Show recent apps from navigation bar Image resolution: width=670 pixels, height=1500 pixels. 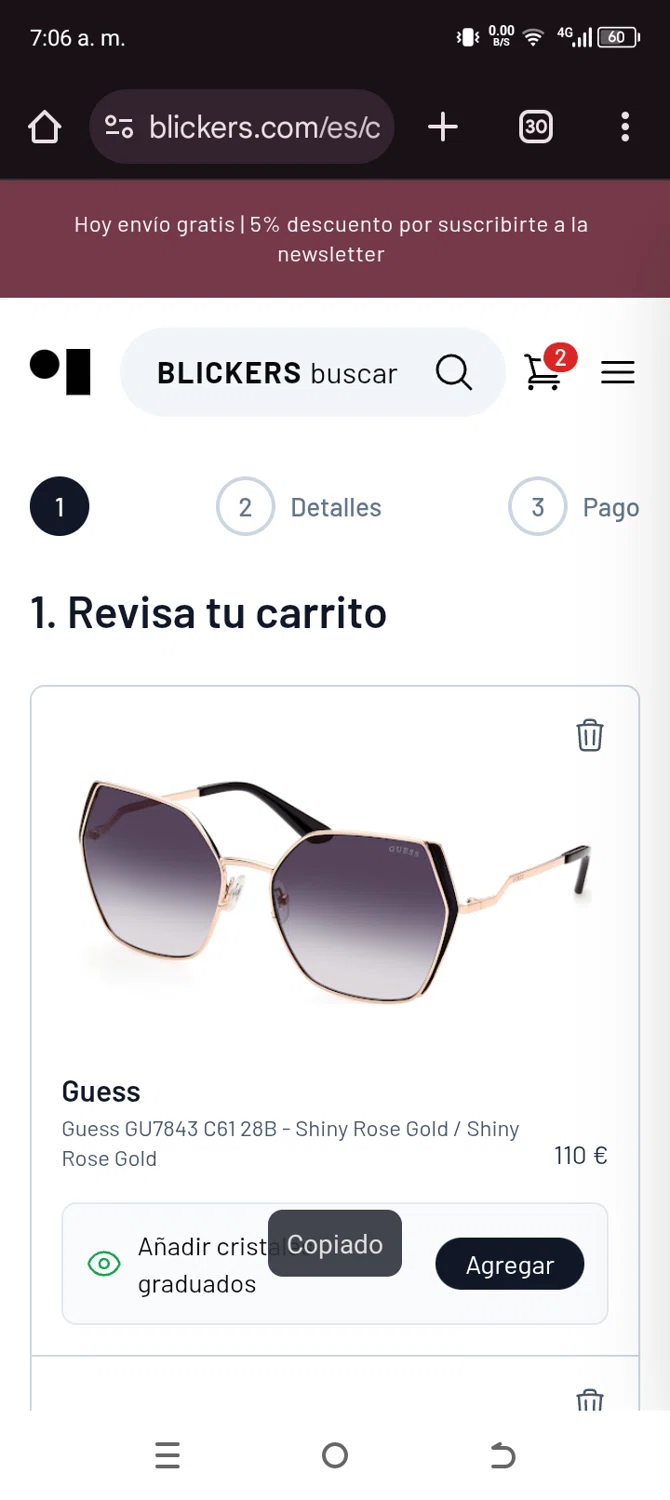[x=168, y=1456]
